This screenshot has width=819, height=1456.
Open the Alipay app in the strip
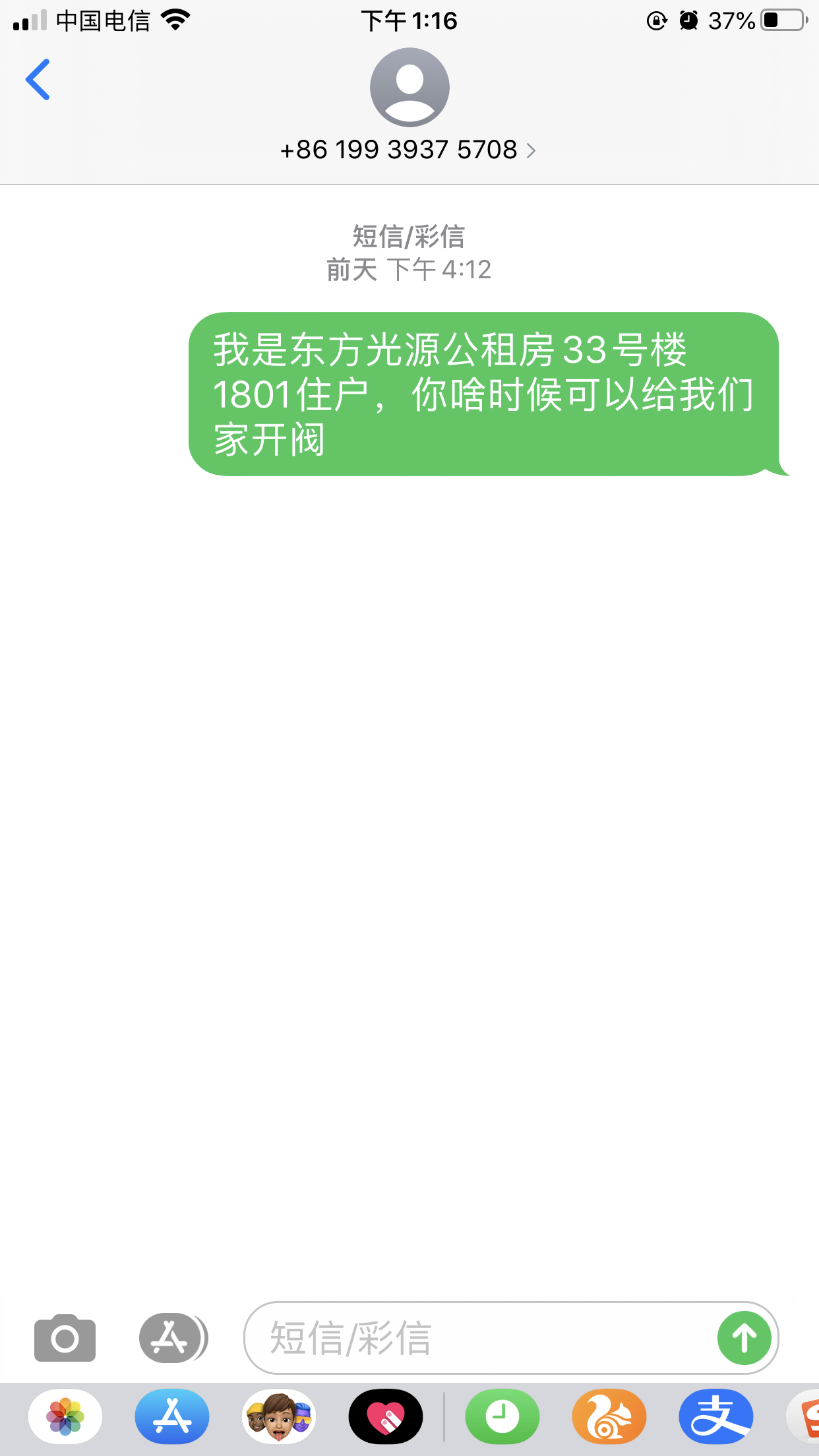click(x=716, y=1416)
